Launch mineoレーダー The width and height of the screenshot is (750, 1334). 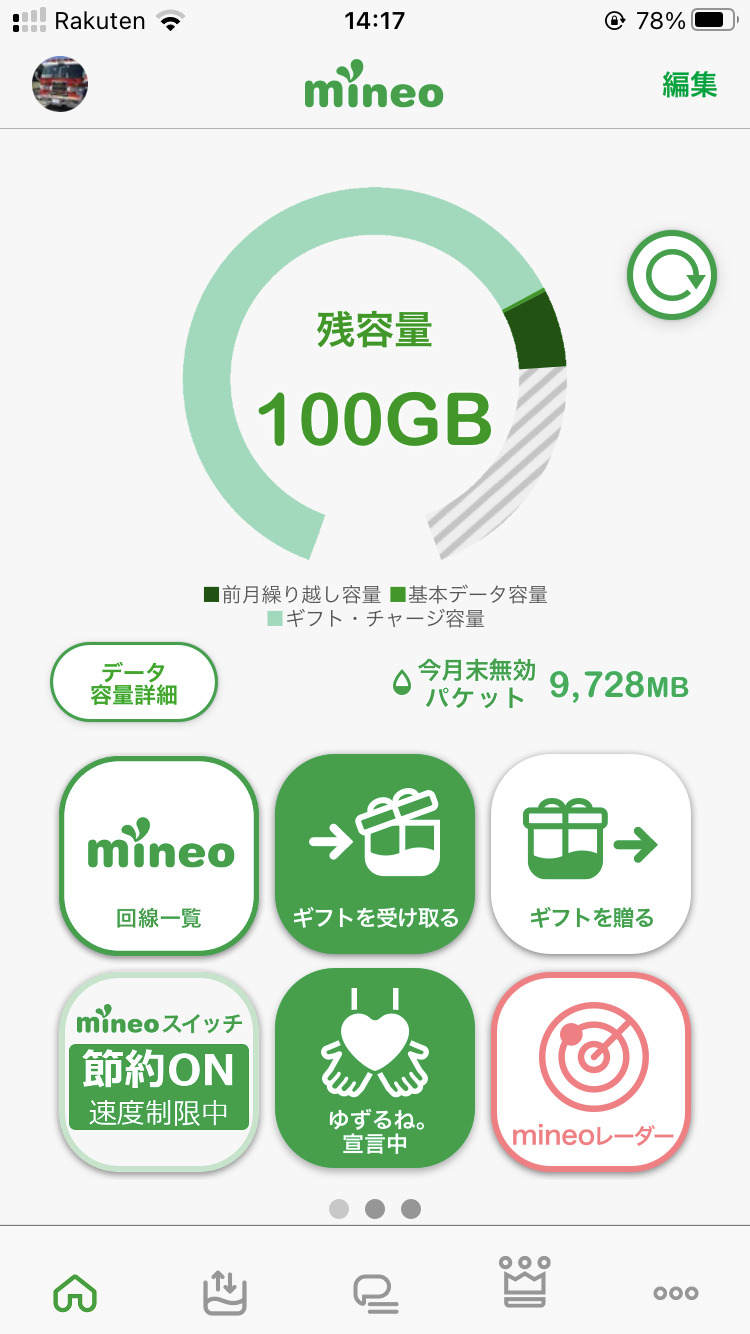(x=591, y=1071)
